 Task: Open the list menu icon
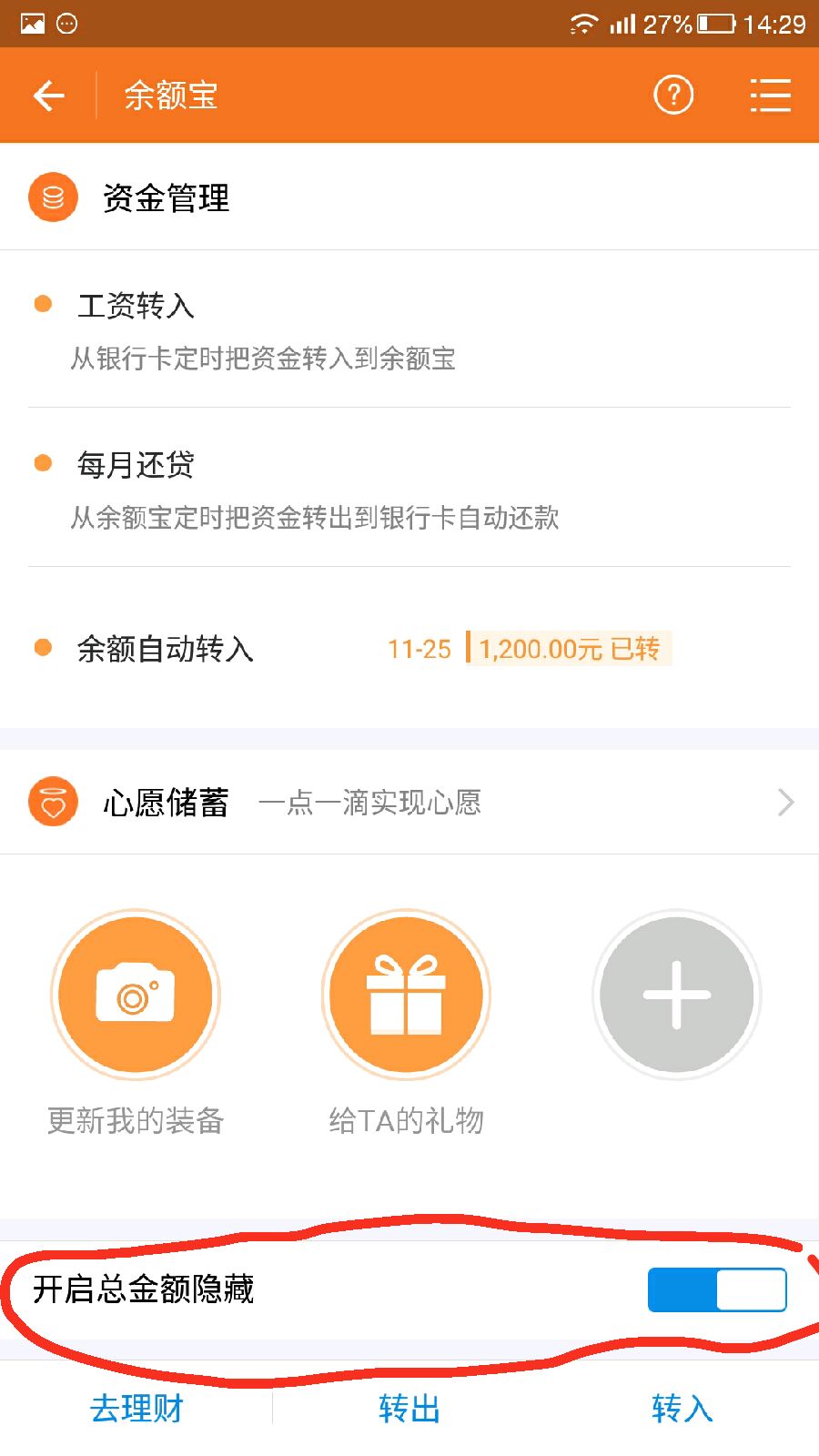click(770, 95)
